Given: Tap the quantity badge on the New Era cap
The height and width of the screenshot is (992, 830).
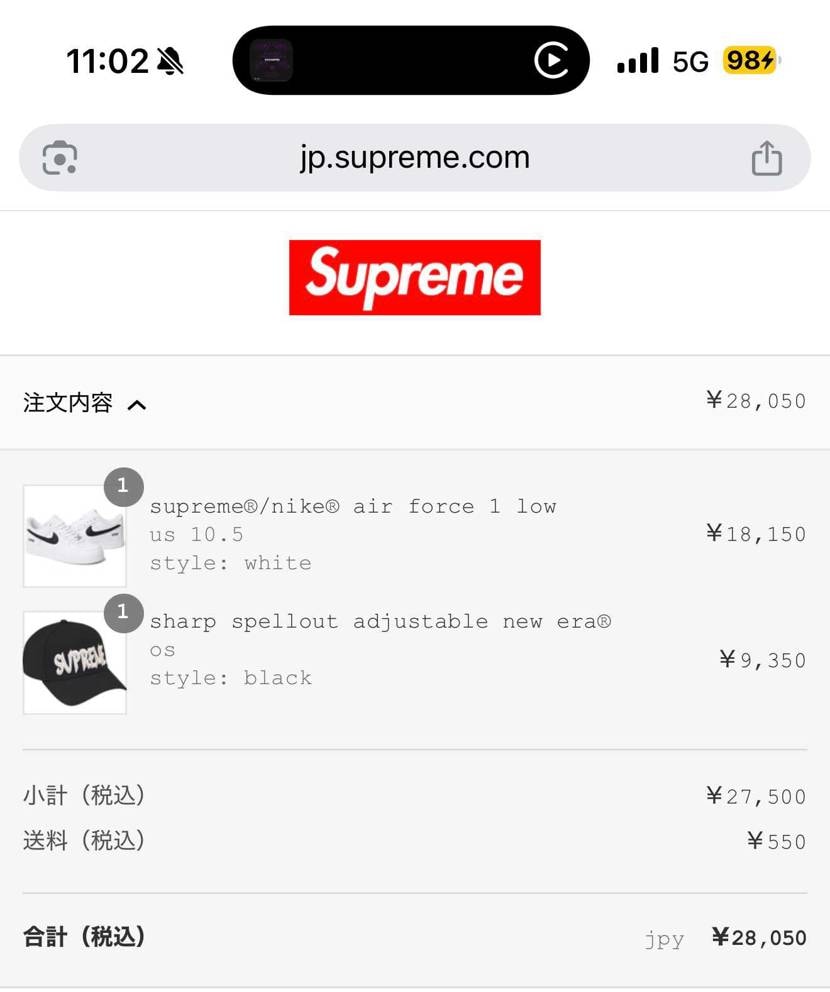Looking at the screenshot, I should [x=123, y=614].
